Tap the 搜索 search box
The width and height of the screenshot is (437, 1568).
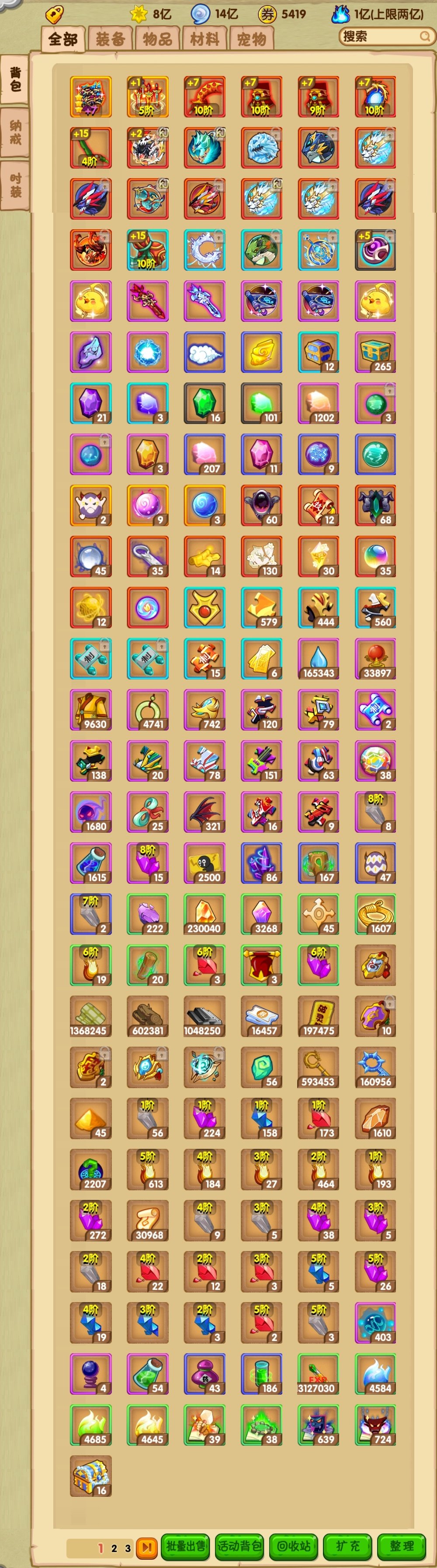click(385, 37)
